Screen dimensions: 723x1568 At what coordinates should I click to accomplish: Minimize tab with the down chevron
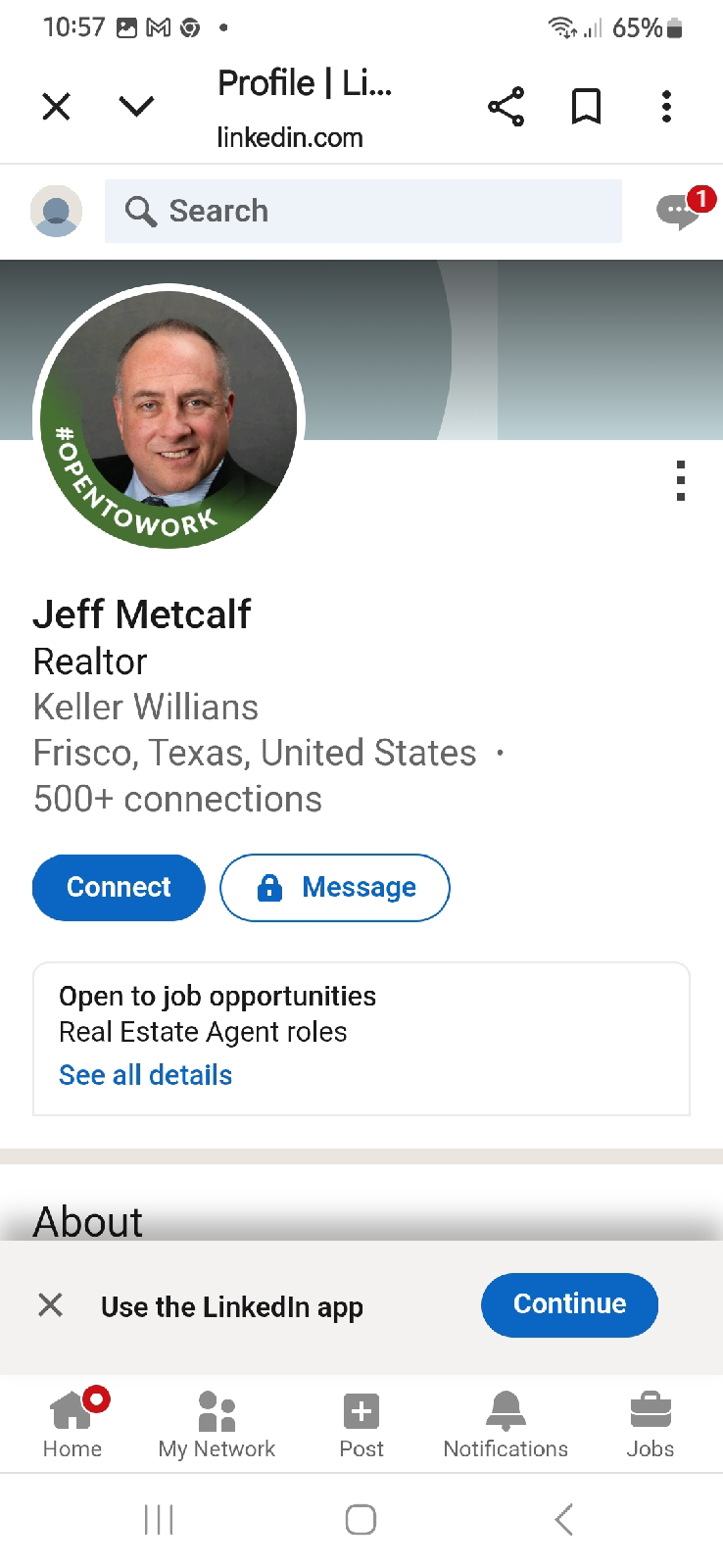pyautogui.click(x=136, y=106)
